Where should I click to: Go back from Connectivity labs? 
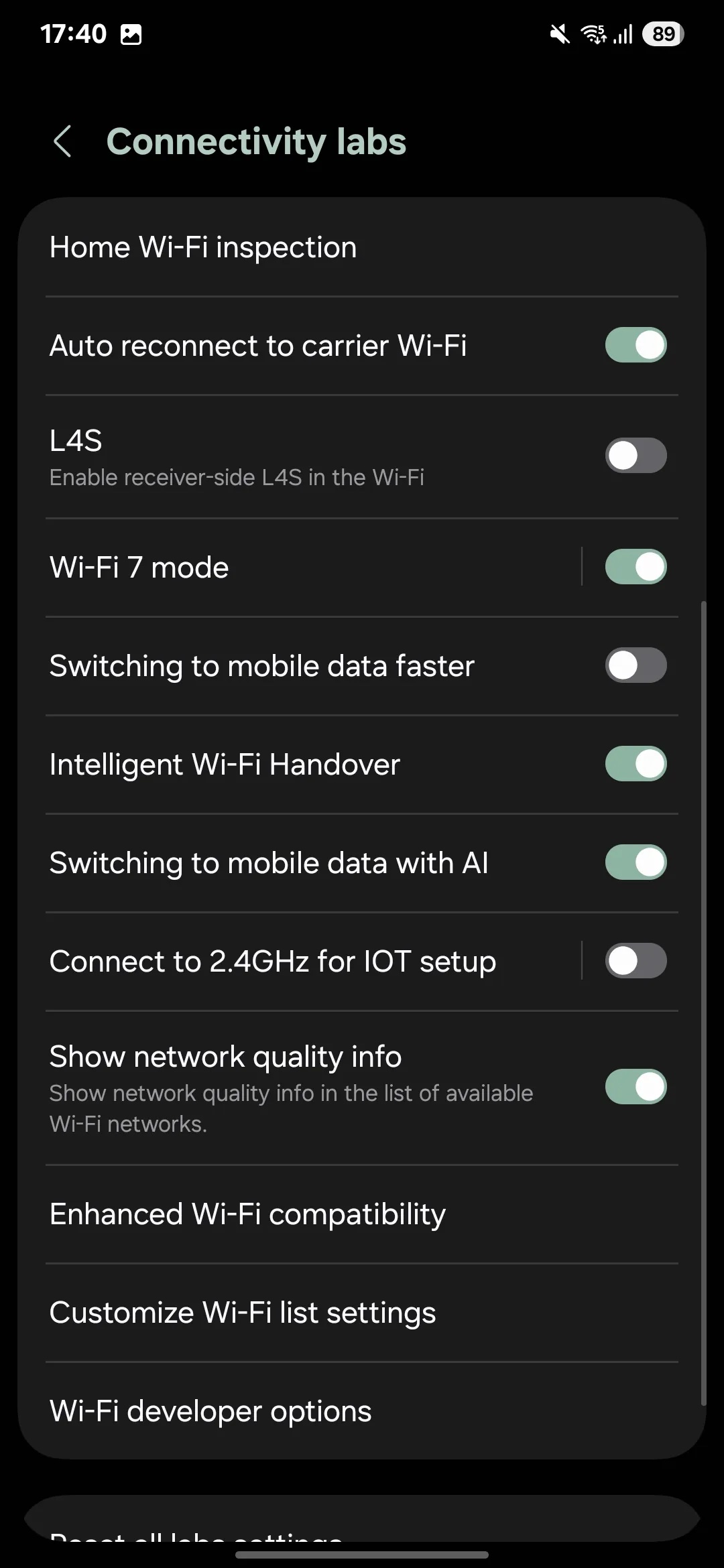tap(62, 141)
